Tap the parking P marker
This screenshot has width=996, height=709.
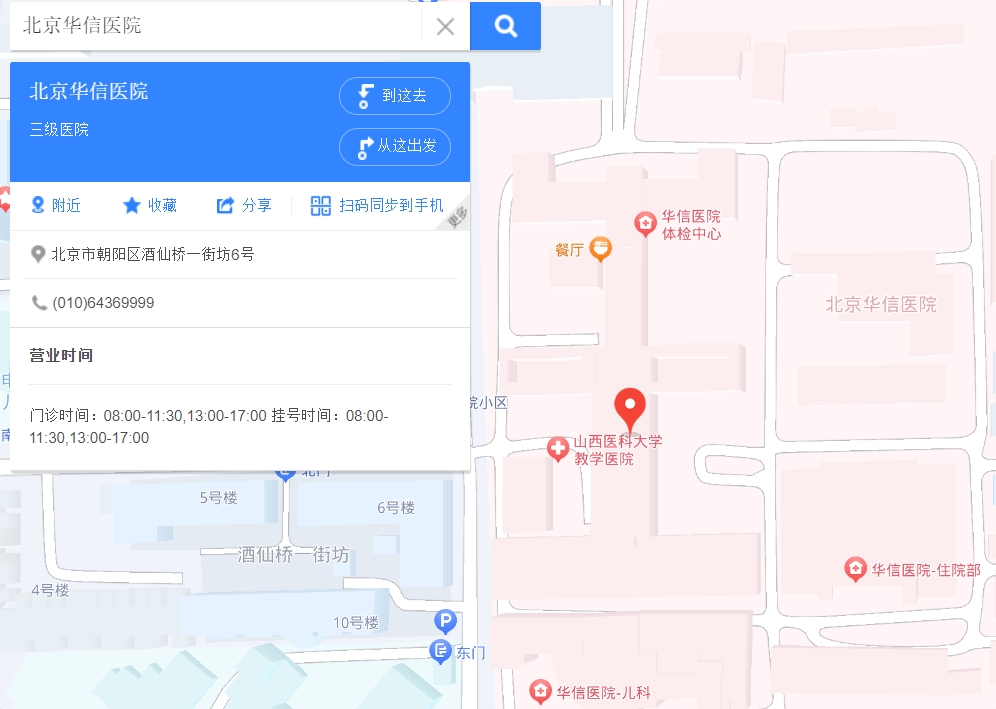[x=444, y=622]
